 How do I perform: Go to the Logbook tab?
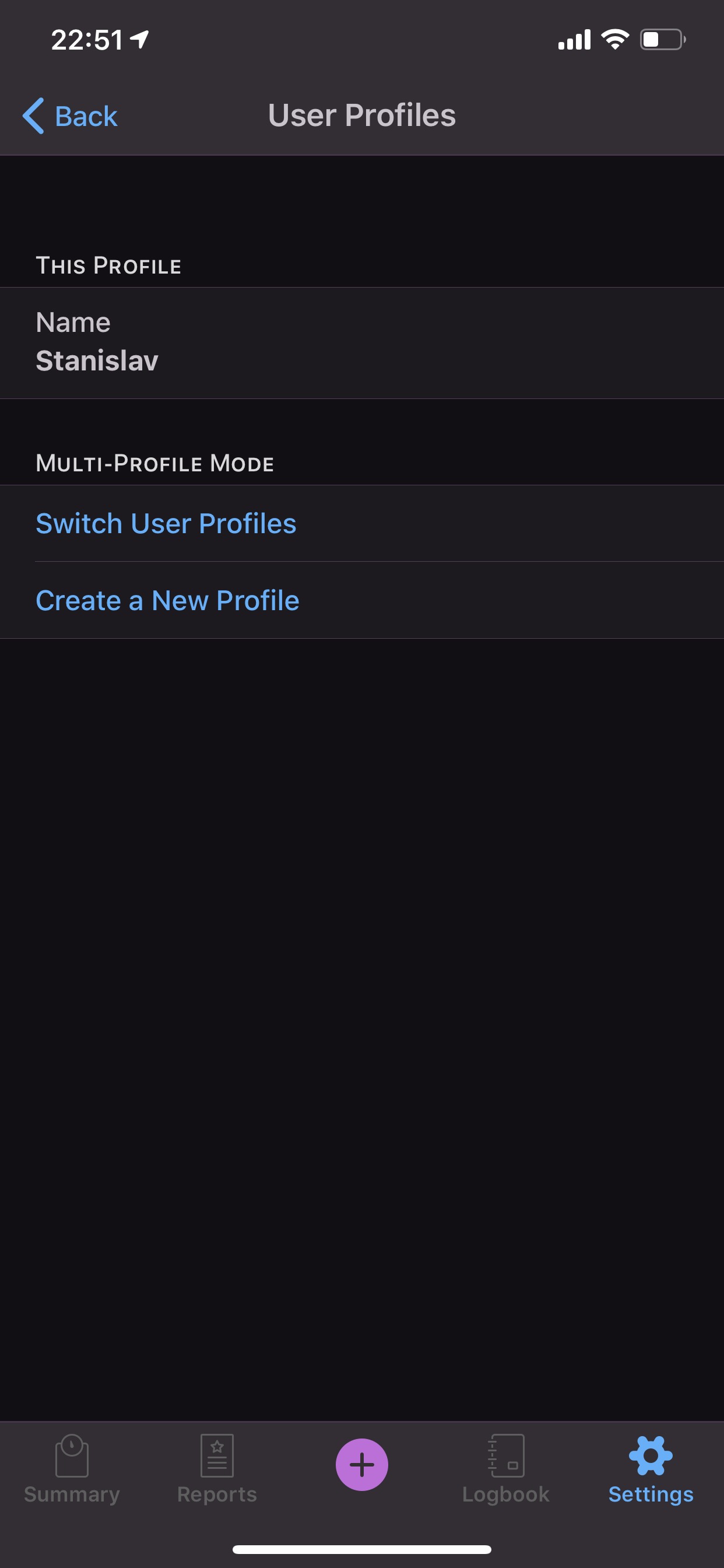506,1469
